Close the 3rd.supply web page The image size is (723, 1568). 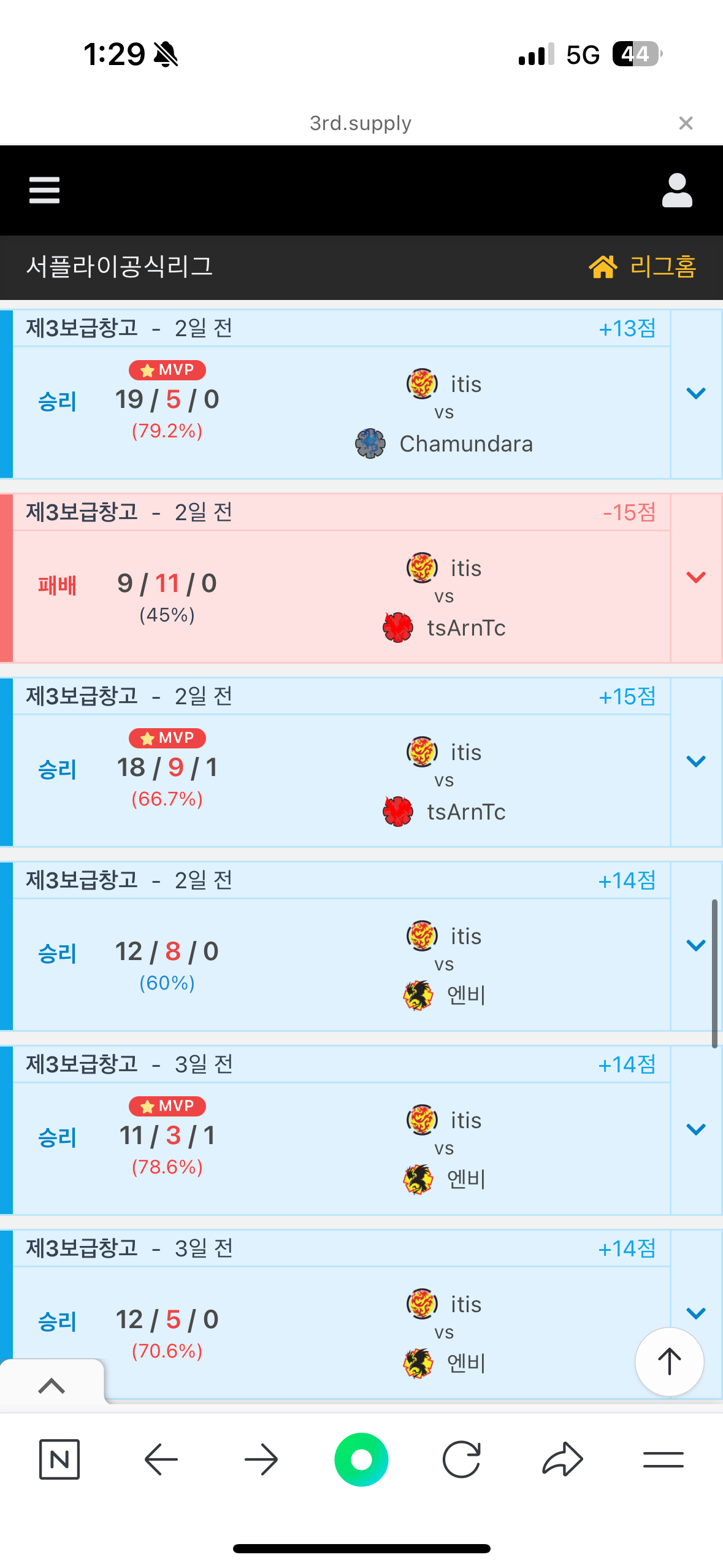(x=686, y=123)
